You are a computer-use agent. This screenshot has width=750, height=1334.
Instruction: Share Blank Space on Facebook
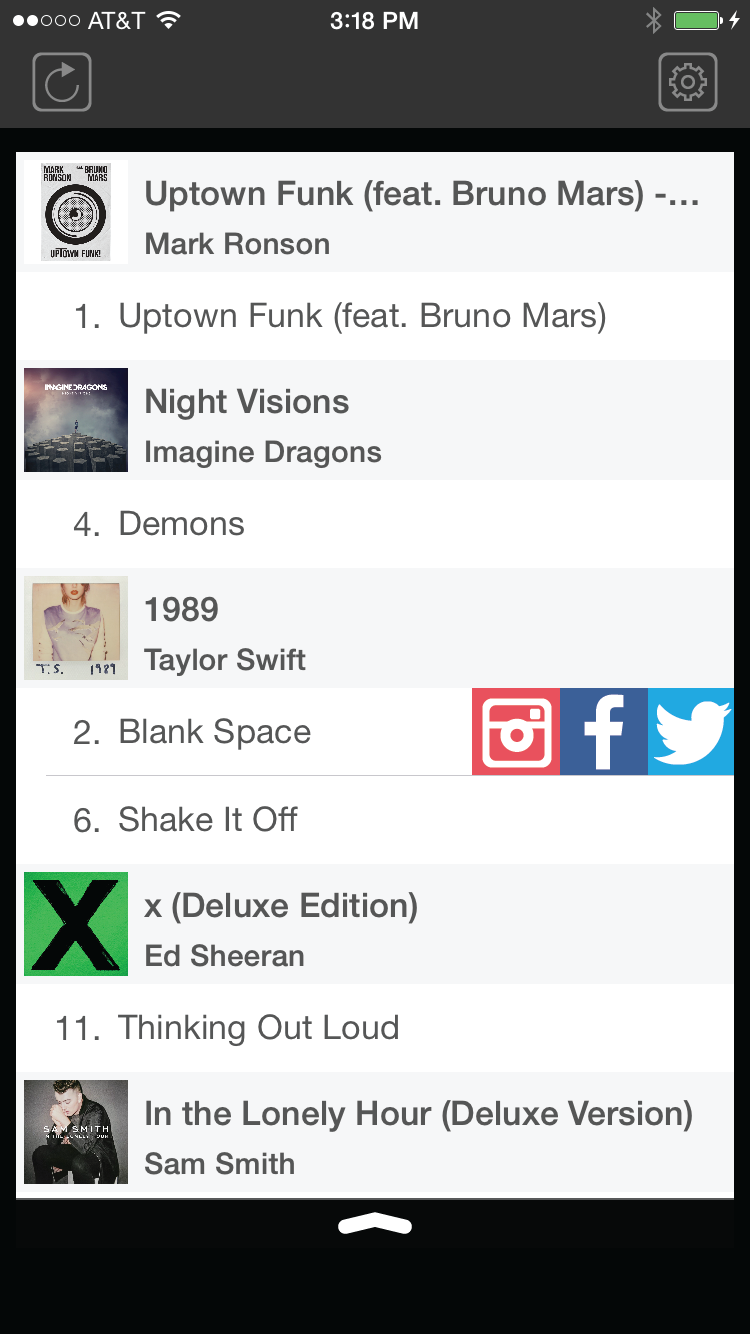click(x=604, y=732)
